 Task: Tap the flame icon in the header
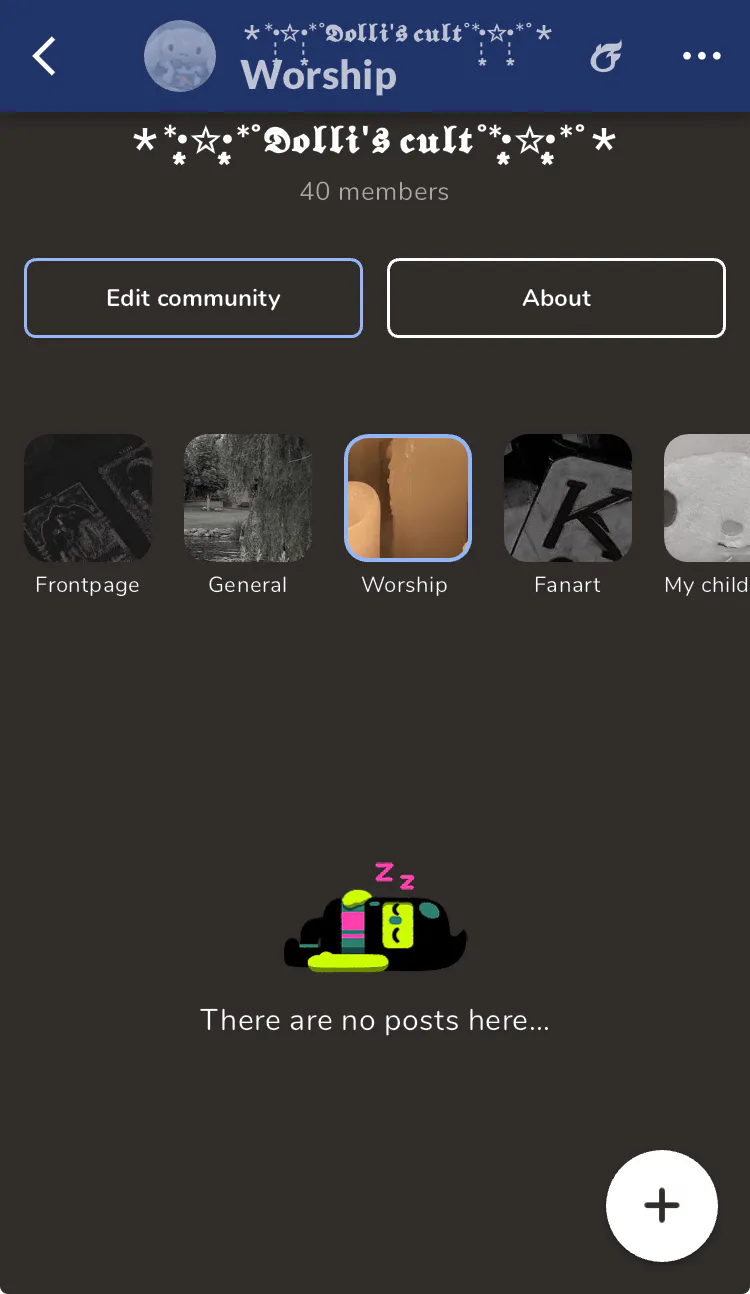(605, 57)
